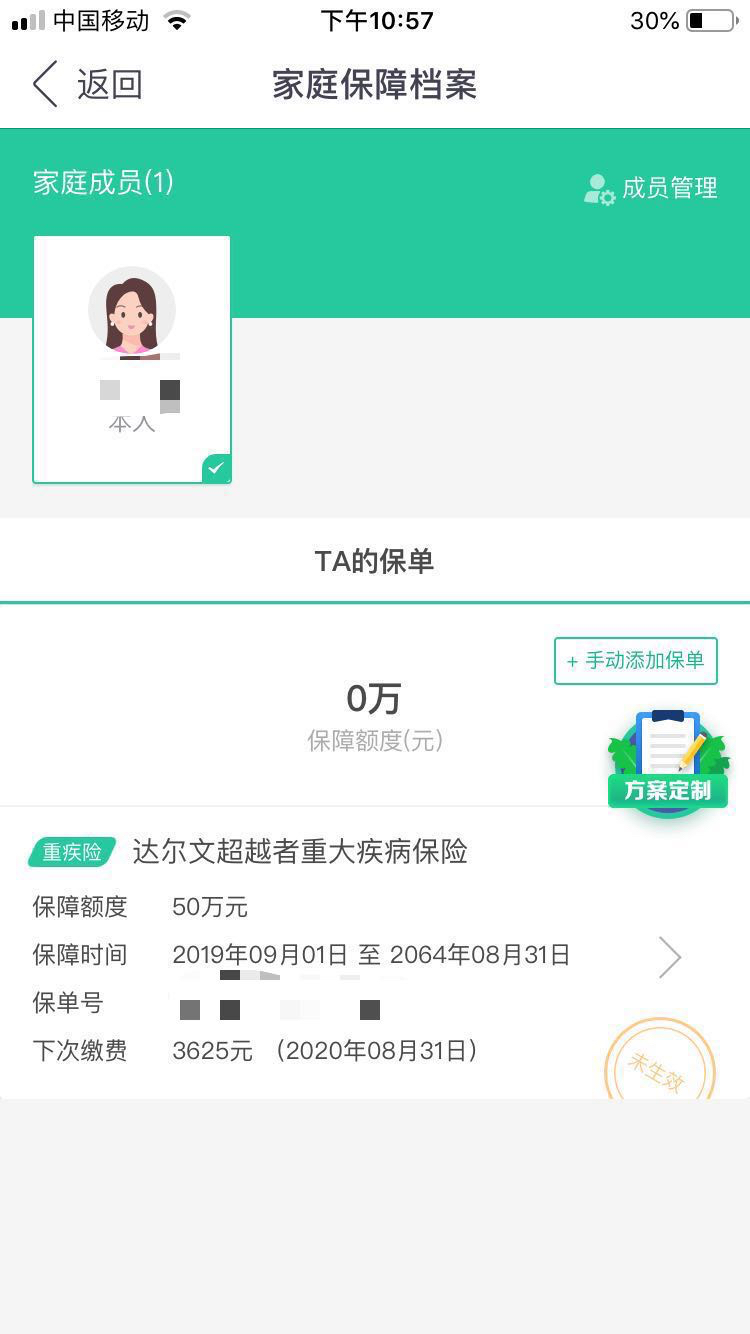This screenshot has height=1334, width=750.
Task: Open the 达尔文超越者重大疾病保险 policy card
Action: pyautogui.click(x=375, y=953)
